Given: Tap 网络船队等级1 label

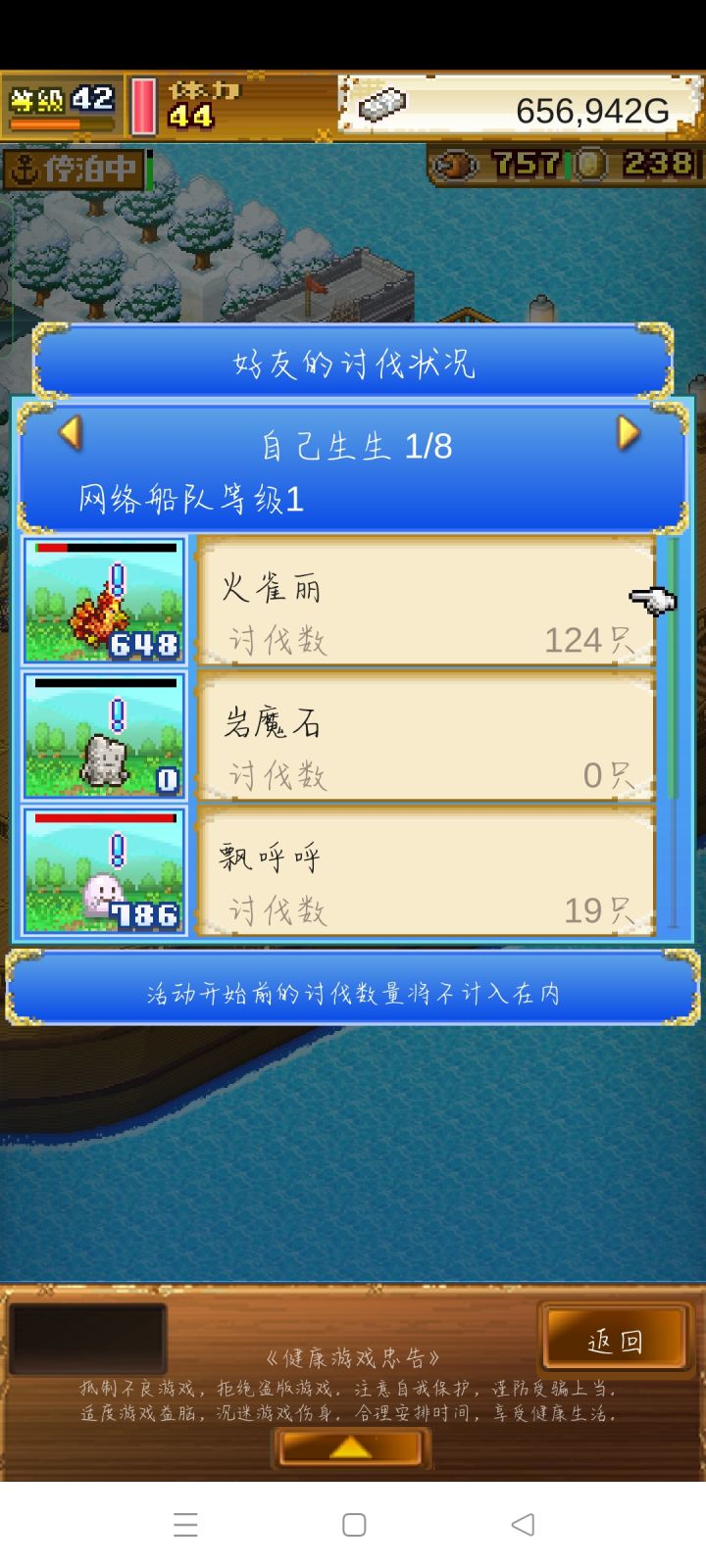Looking at the screenshot, I should pos(192,498).
